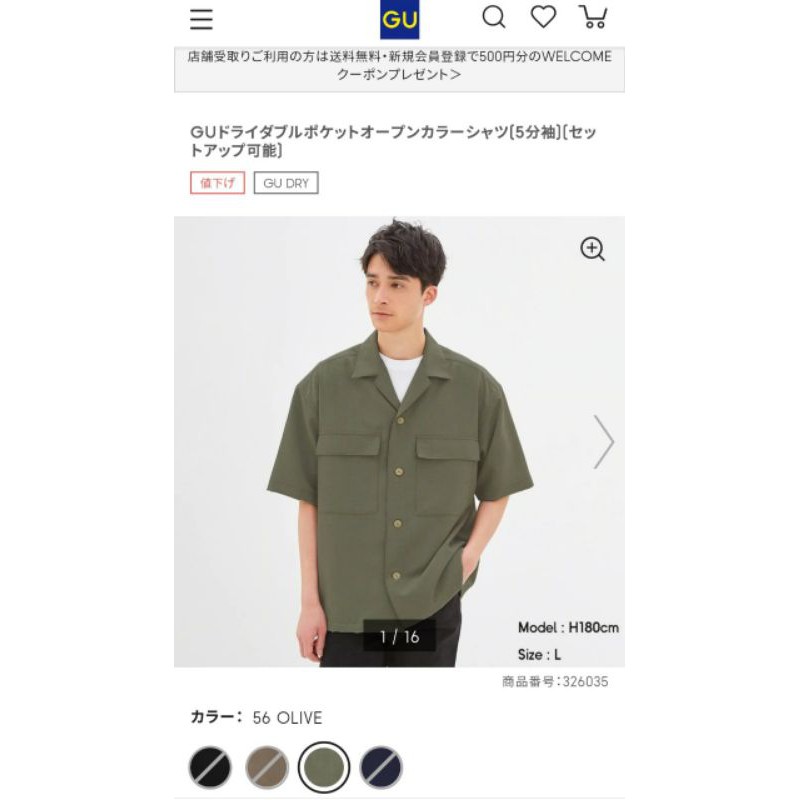Image resolution: width=800 pixels, height=800 pixels.
Task: Open the hamburger menu
Action: pos(201,18)
